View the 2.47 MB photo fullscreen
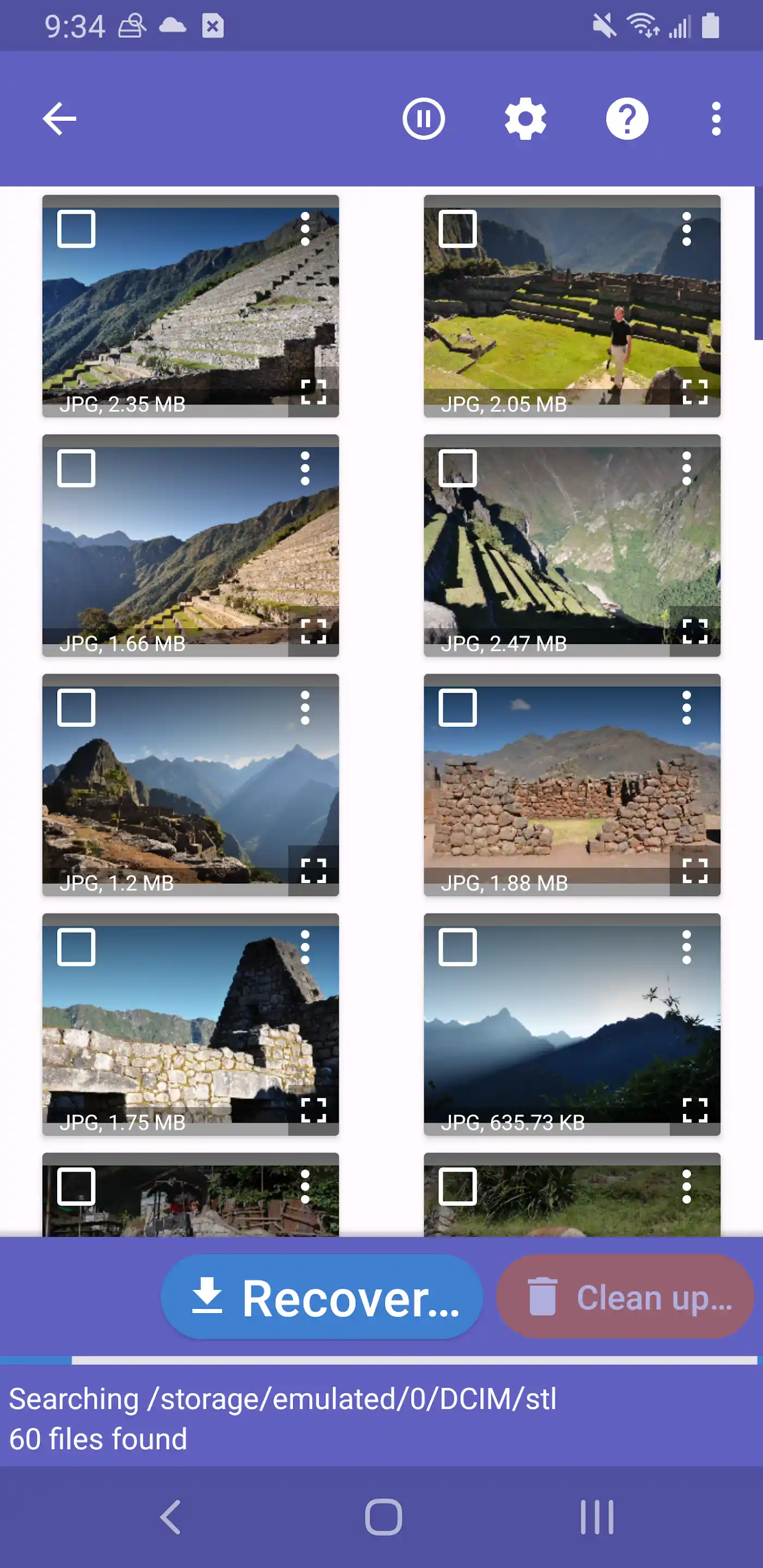Screen dimensions: 763x1568 tap(695, 631)
